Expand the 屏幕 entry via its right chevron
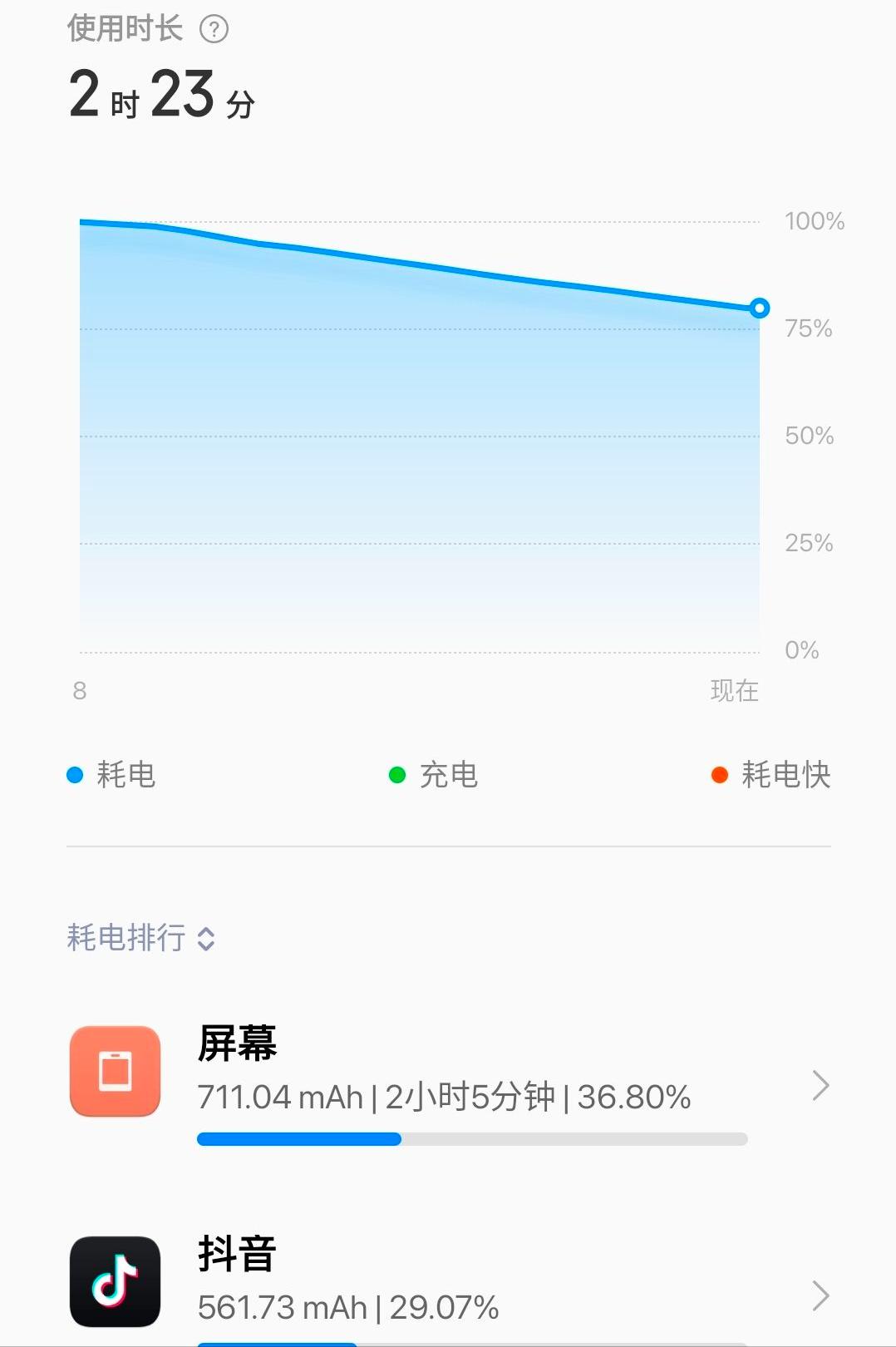 821,1085
